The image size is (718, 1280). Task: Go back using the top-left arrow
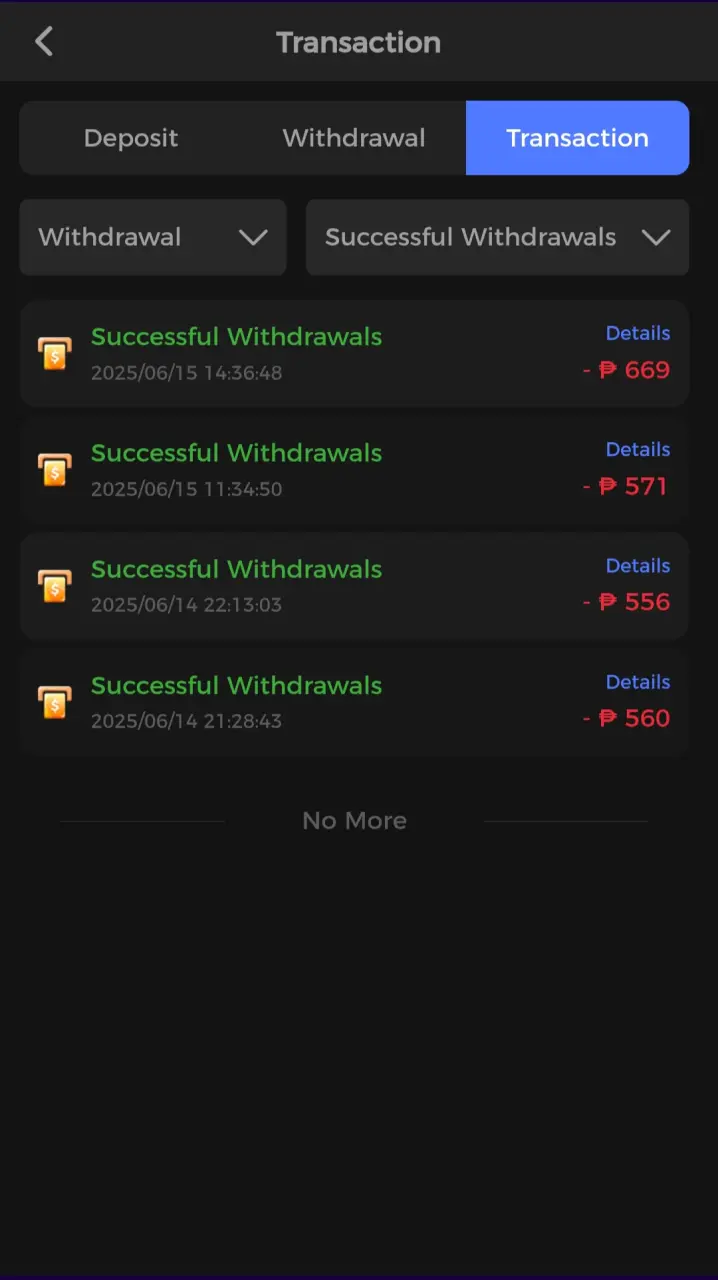(44, 42)
